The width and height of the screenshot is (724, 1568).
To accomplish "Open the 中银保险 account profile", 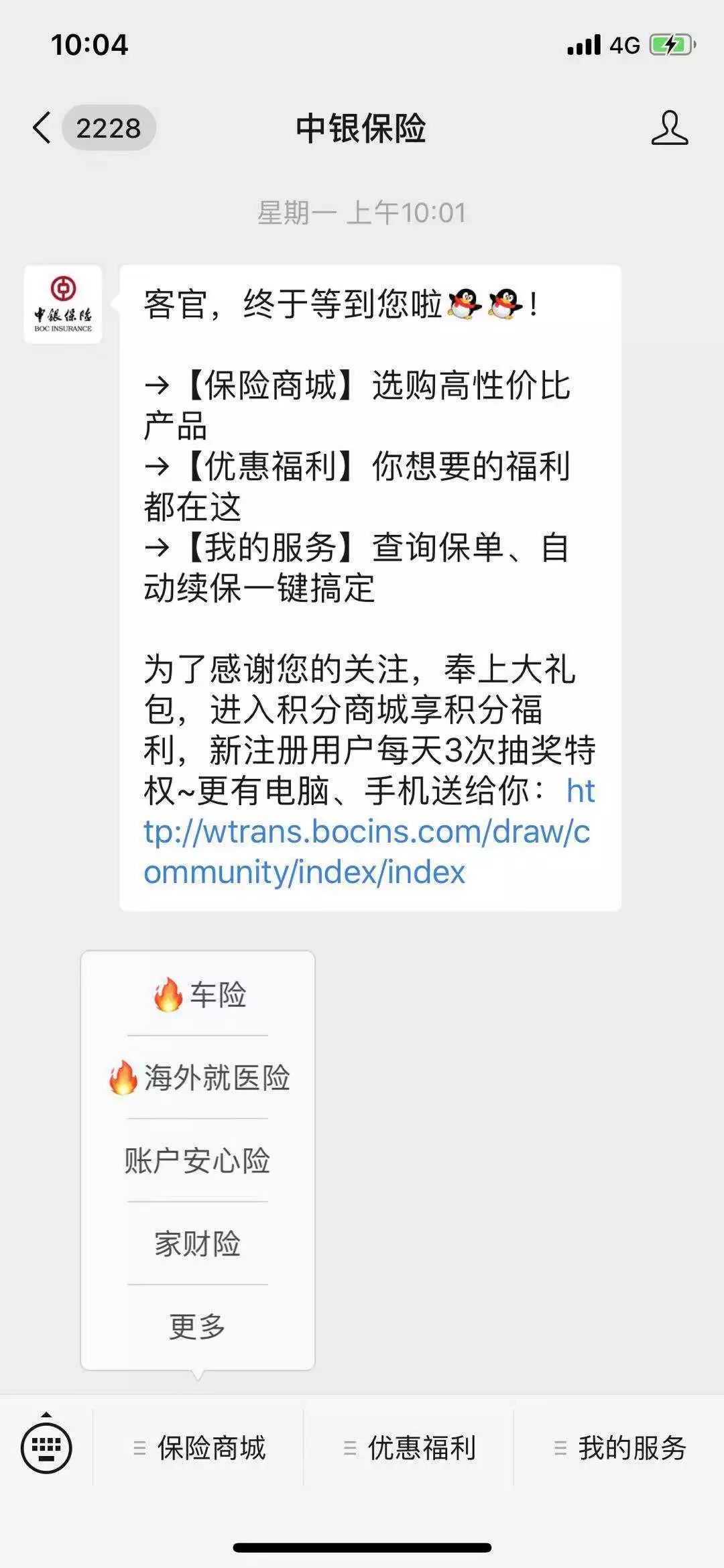I will point(669,127).
